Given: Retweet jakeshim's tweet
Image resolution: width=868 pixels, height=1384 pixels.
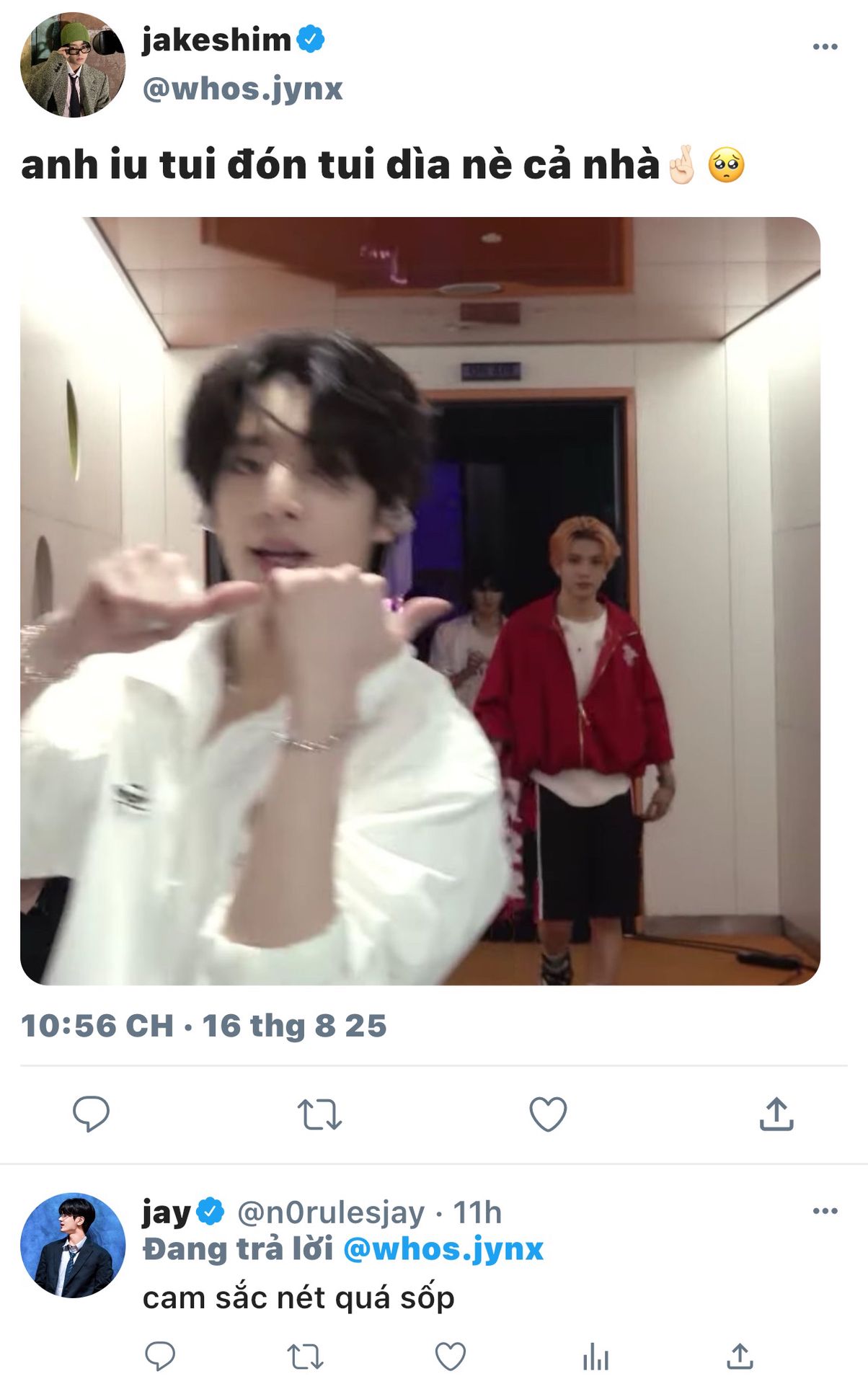Looking at the screenshot, I should pyautogui.click(x=319, y=1114).
